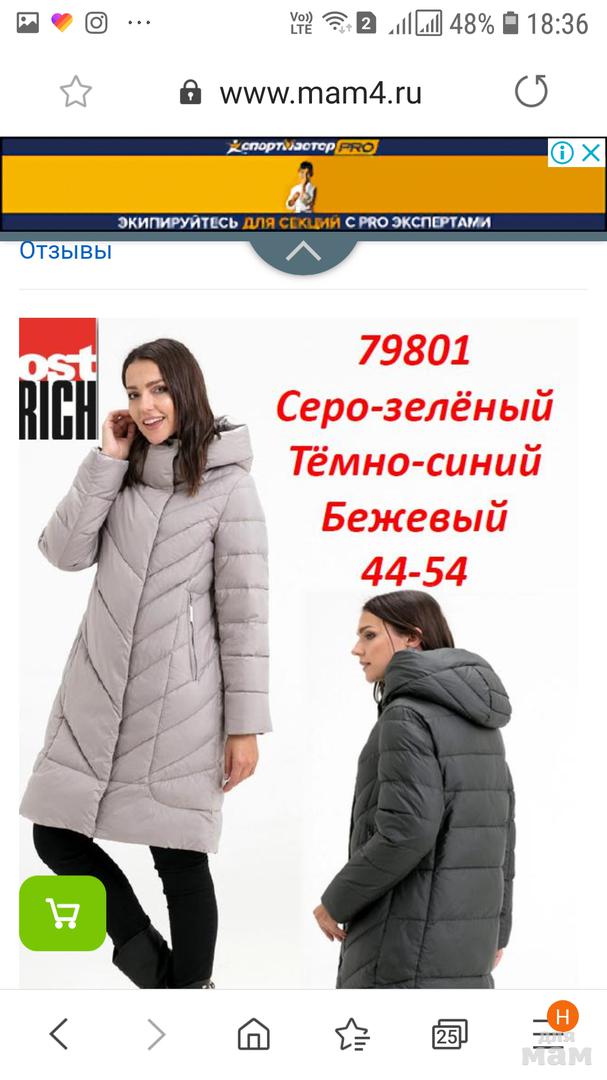Go back to the previous page
607x1080 pixels.
(59, 1033)
